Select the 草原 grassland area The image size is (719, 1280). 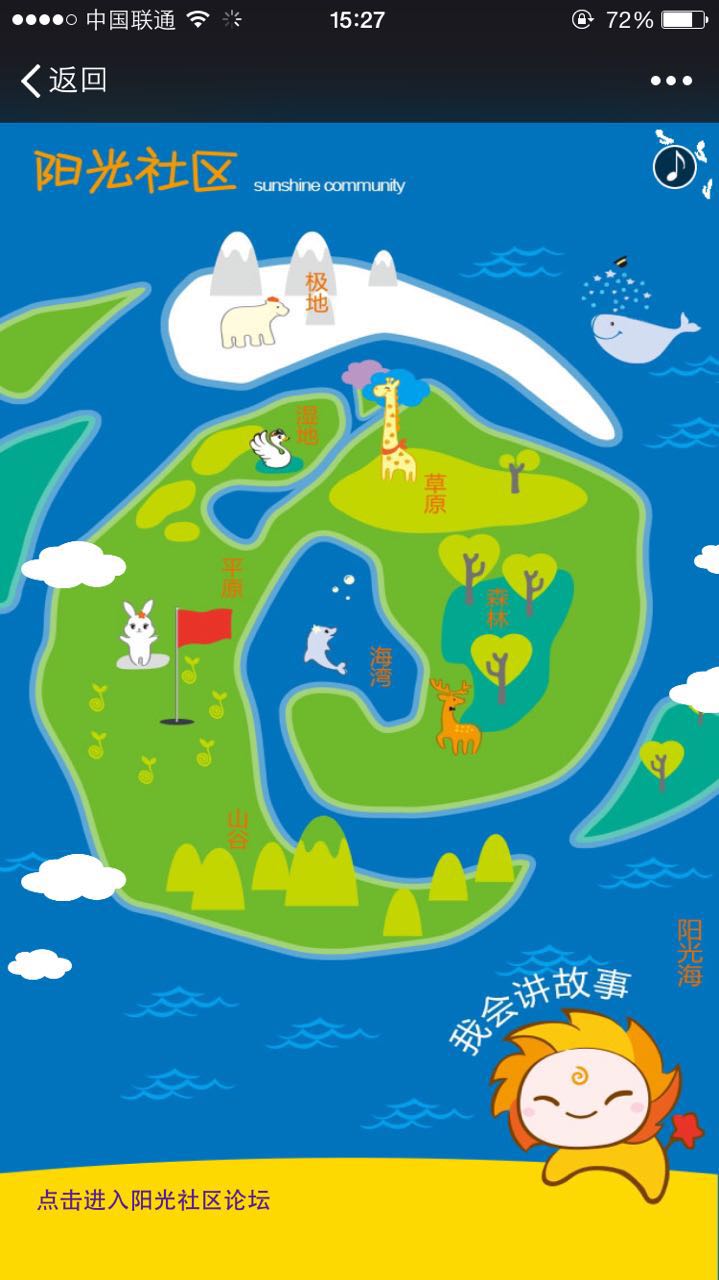coord(434,494)
